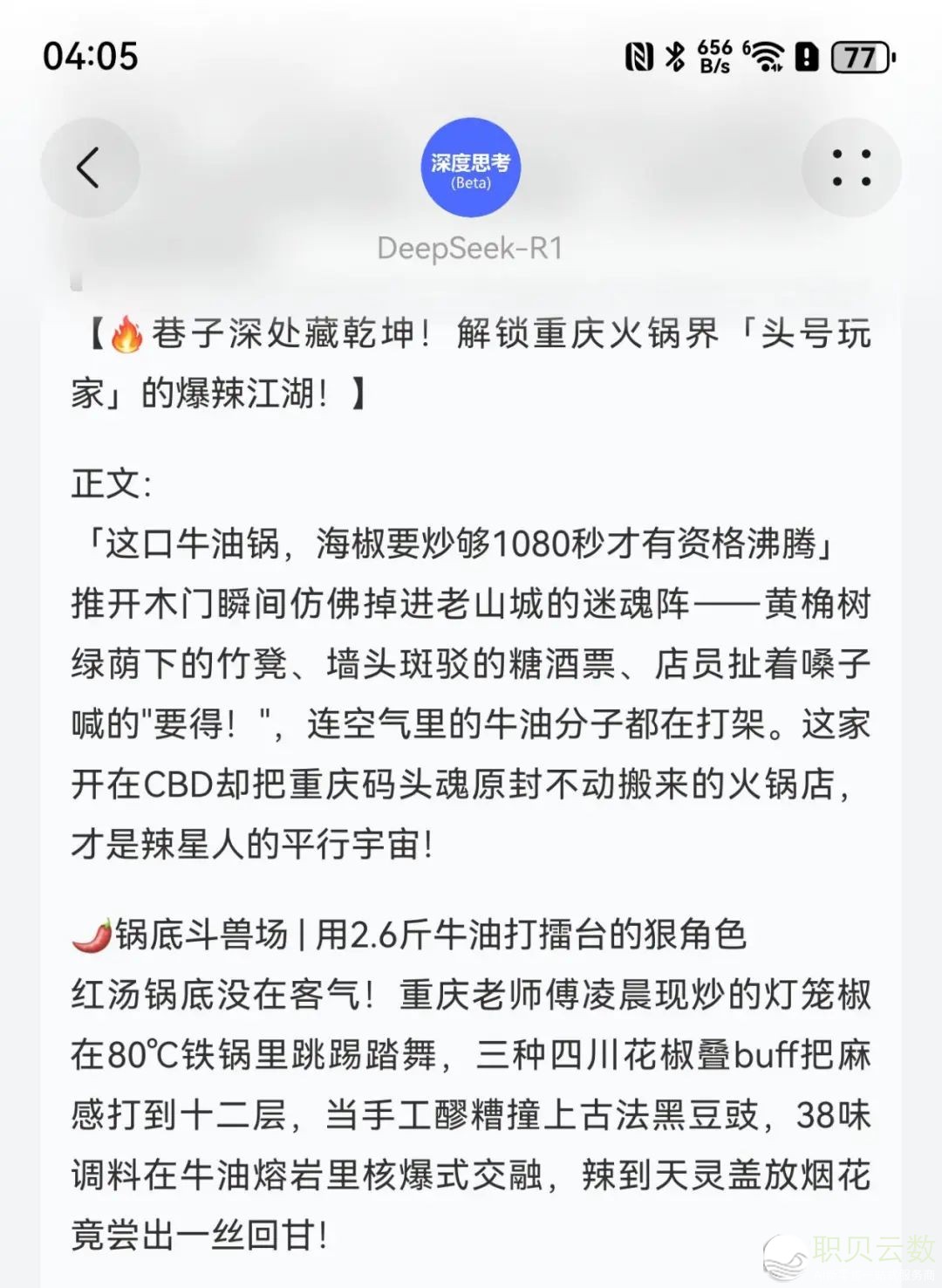
Task: Open the four-dot more options menu
Action: tap(850, 168)
